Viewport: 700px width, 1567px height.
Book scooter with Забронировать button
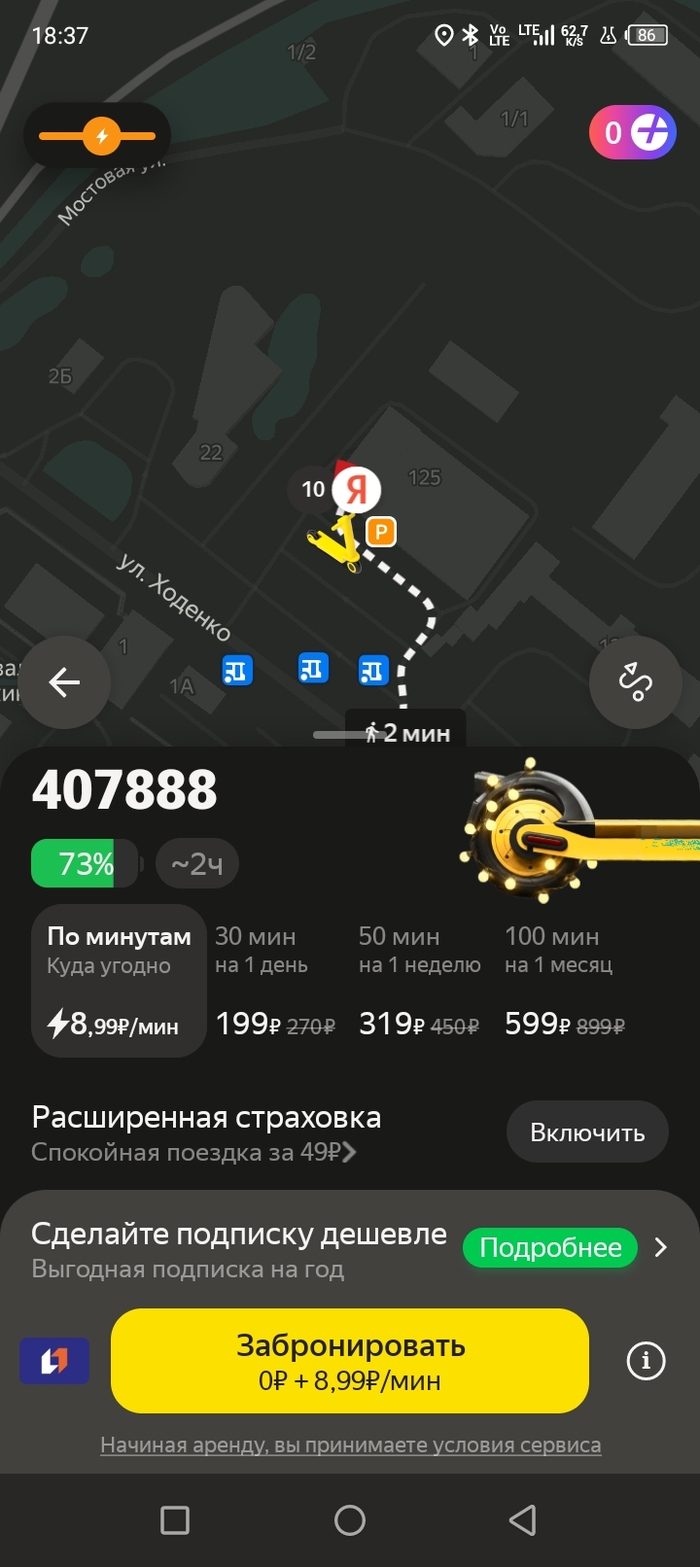349,1360
